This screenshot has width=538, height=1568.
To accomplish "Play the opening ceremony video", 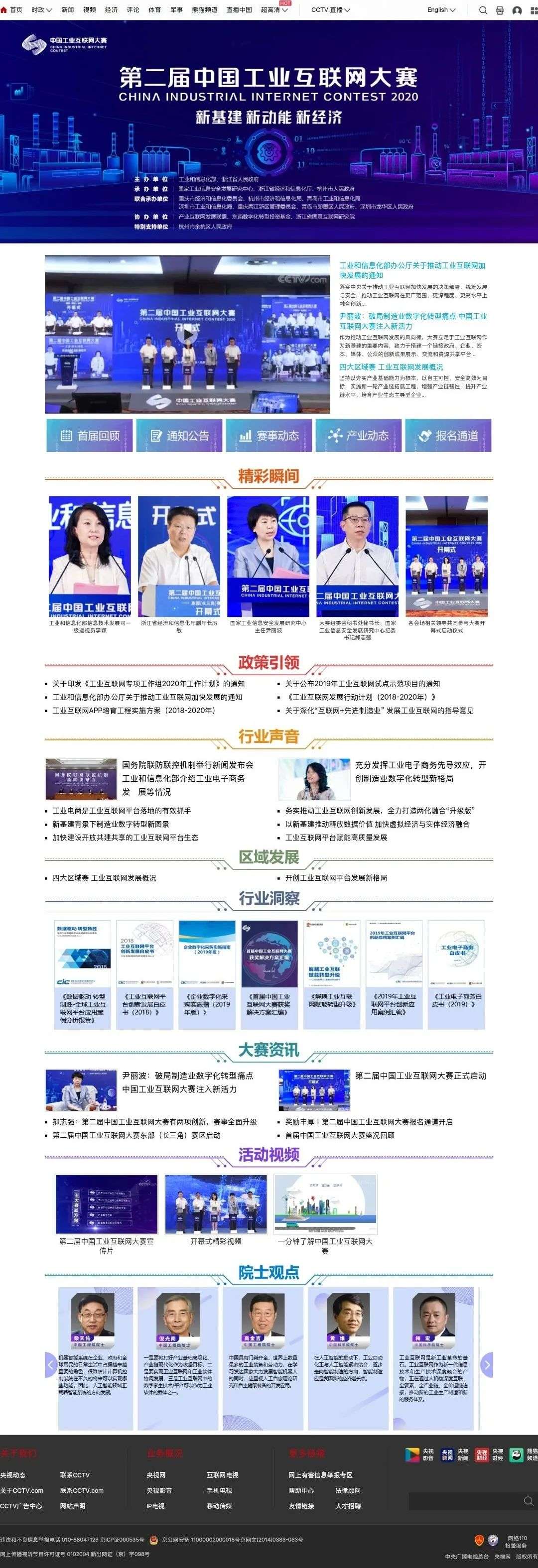I will tap(188, 334).
